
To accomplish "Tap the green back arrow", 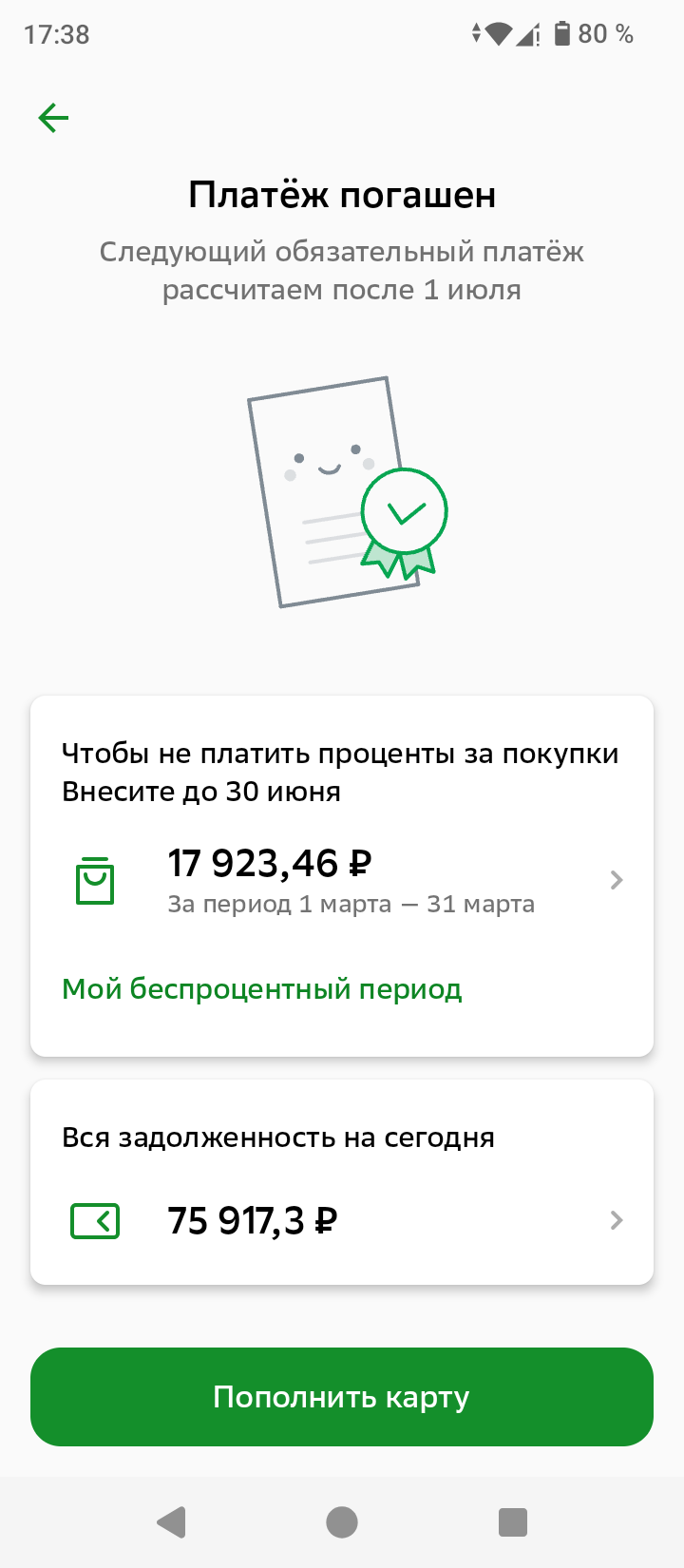I will (x=53, y=117).
